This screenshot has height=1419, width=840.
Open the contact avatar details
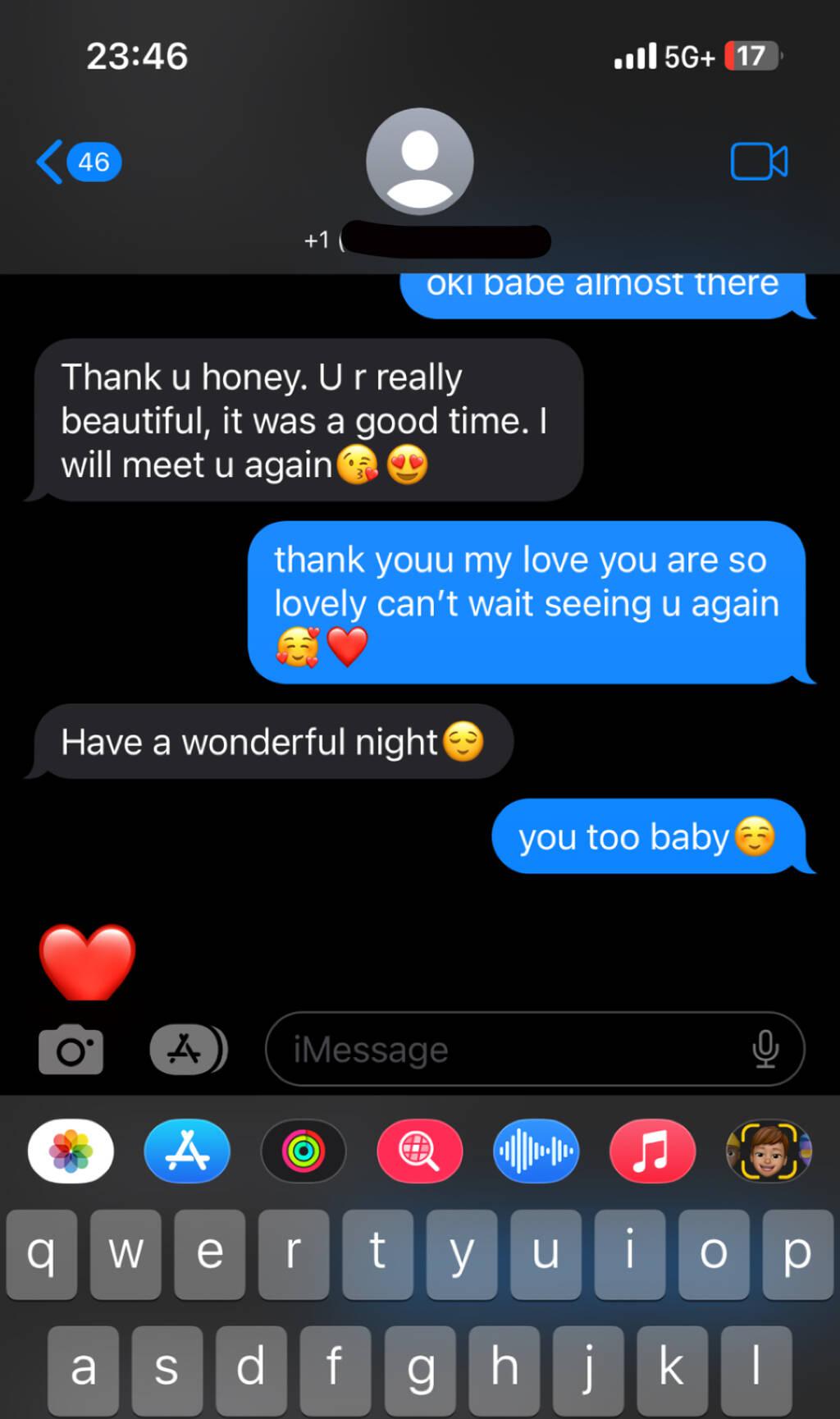click(x=419, y=162)
